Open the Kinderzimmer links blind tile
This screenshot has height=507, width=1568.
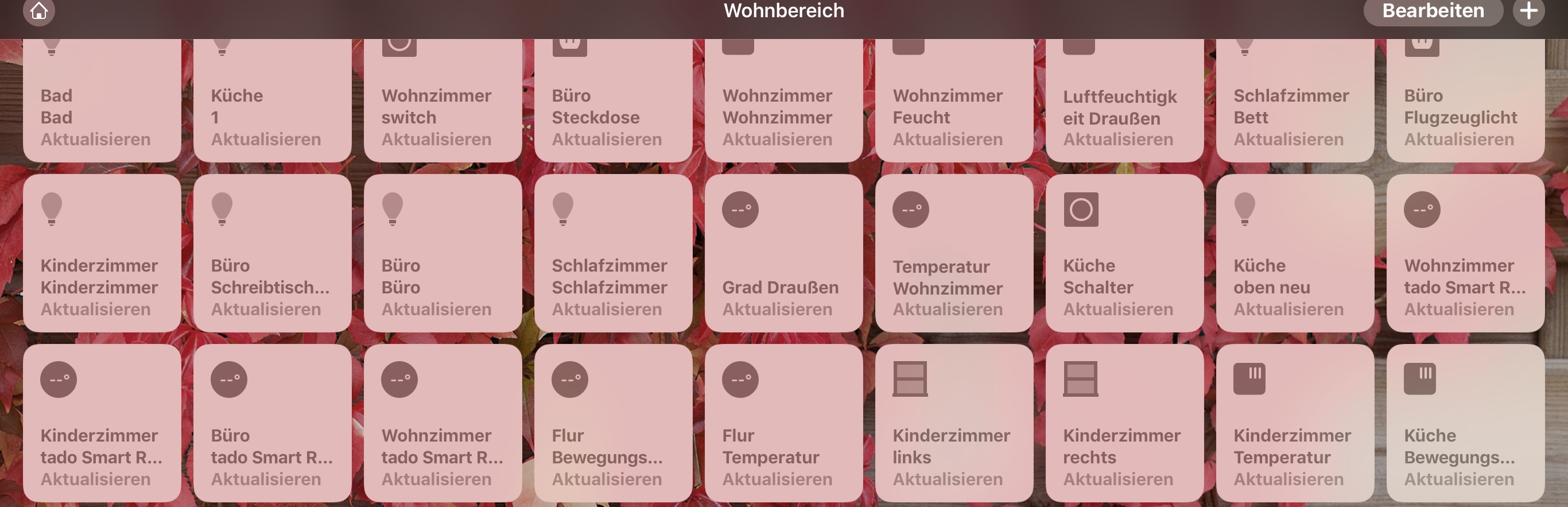[954, 423]
